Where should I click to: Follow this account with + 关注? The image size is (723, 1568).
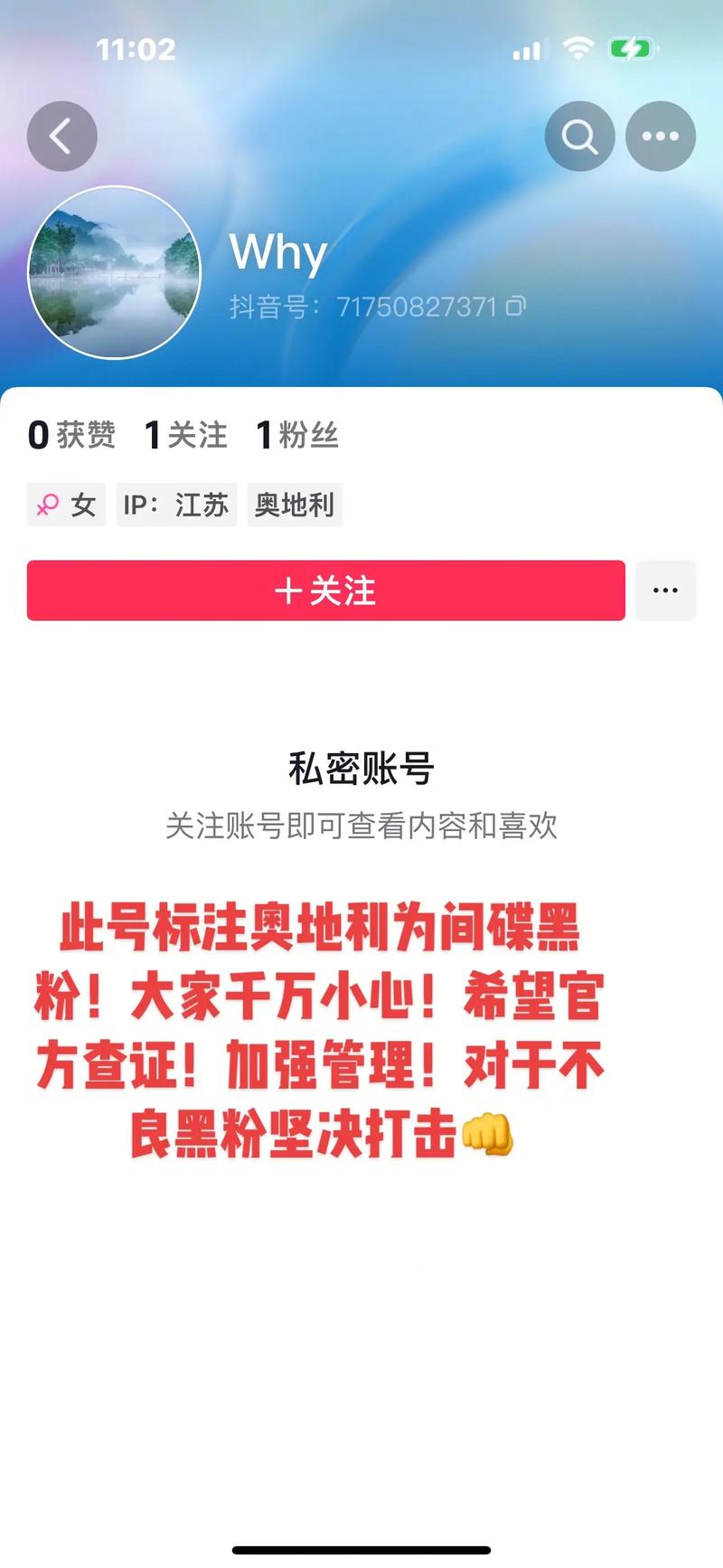pos(325,590)
